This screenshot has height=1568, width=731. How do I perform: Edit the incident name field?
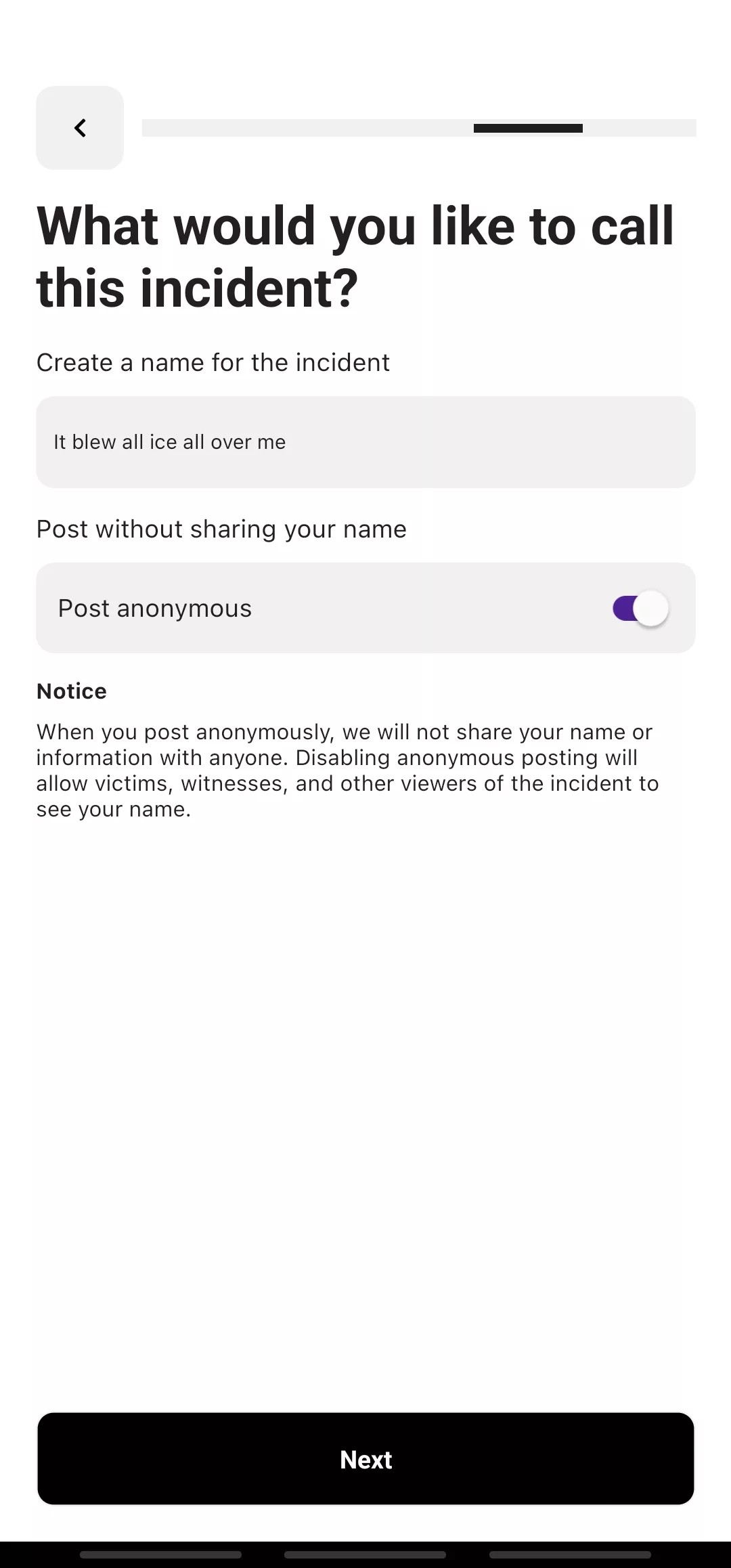pos(365,442)
